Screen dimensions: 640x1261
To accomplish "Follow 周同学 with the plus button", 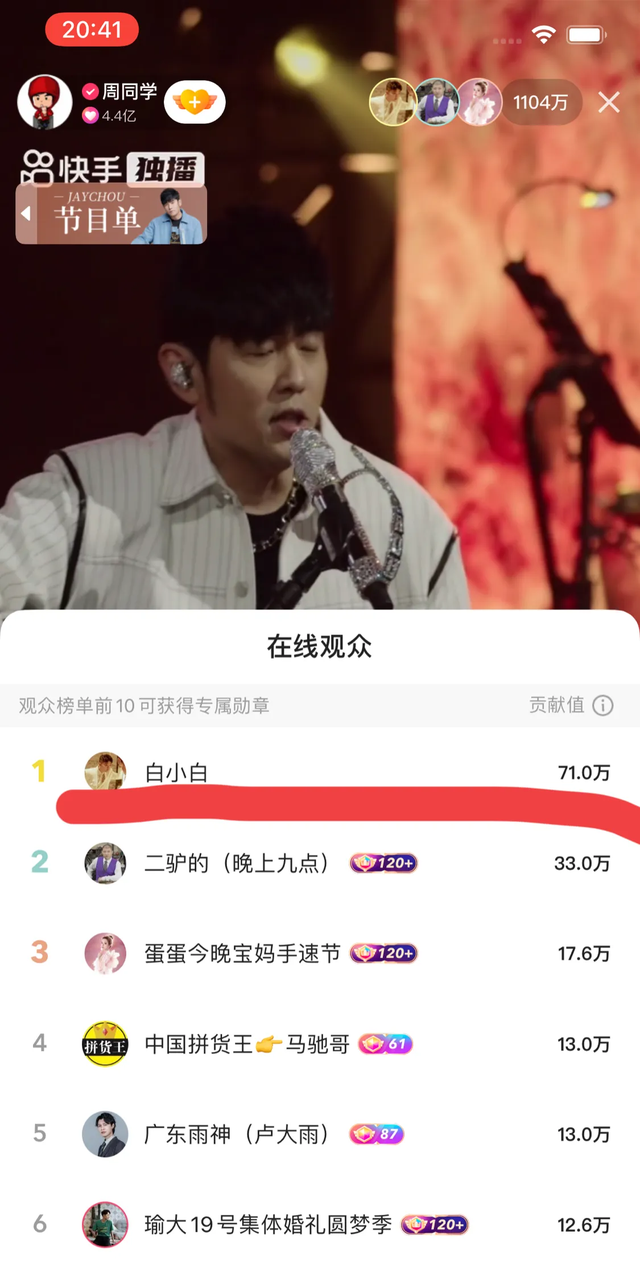I will pyautogui.click(x=194, y=102).
